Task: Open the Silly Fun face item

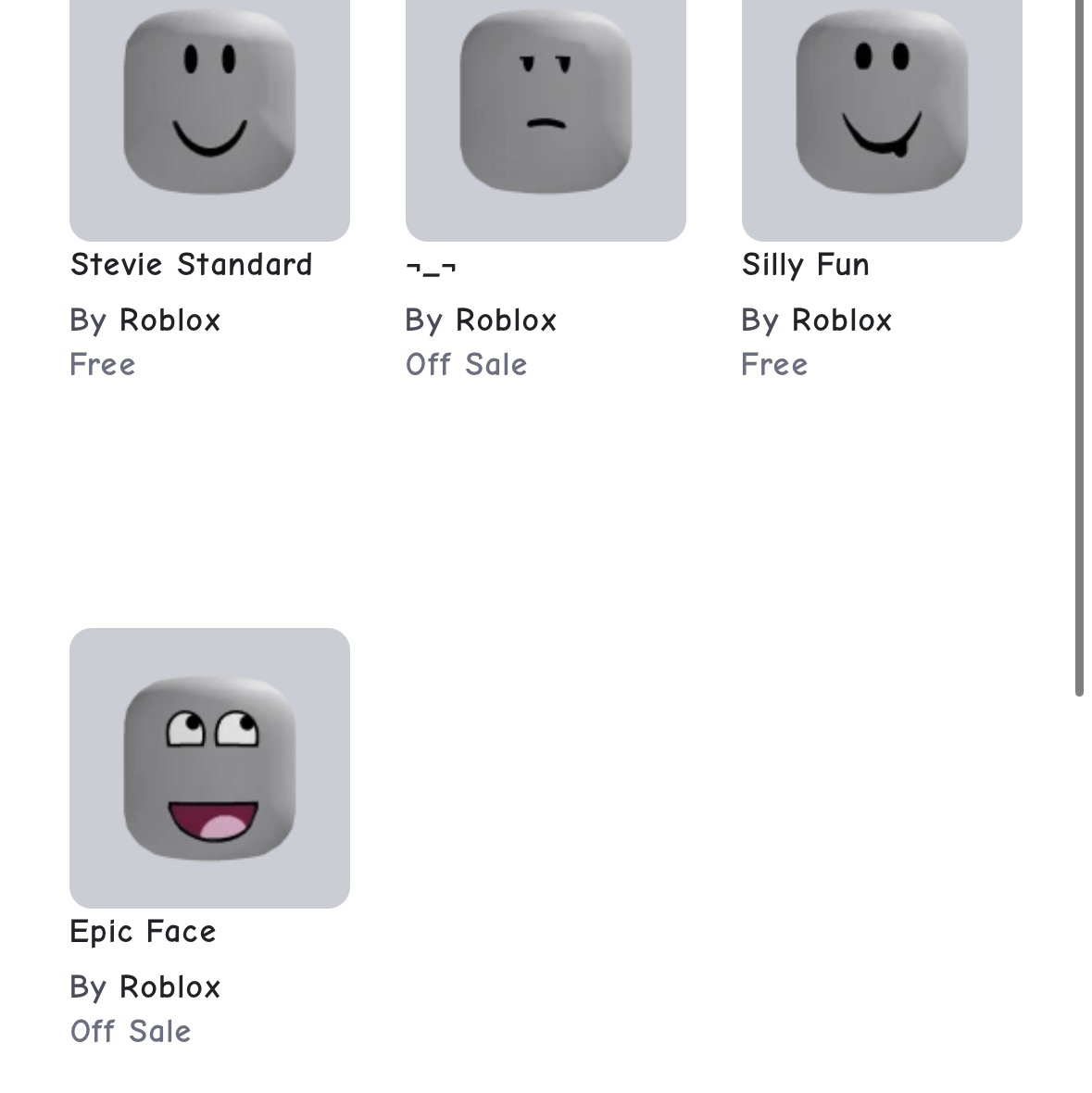Action: click(882, 119)
